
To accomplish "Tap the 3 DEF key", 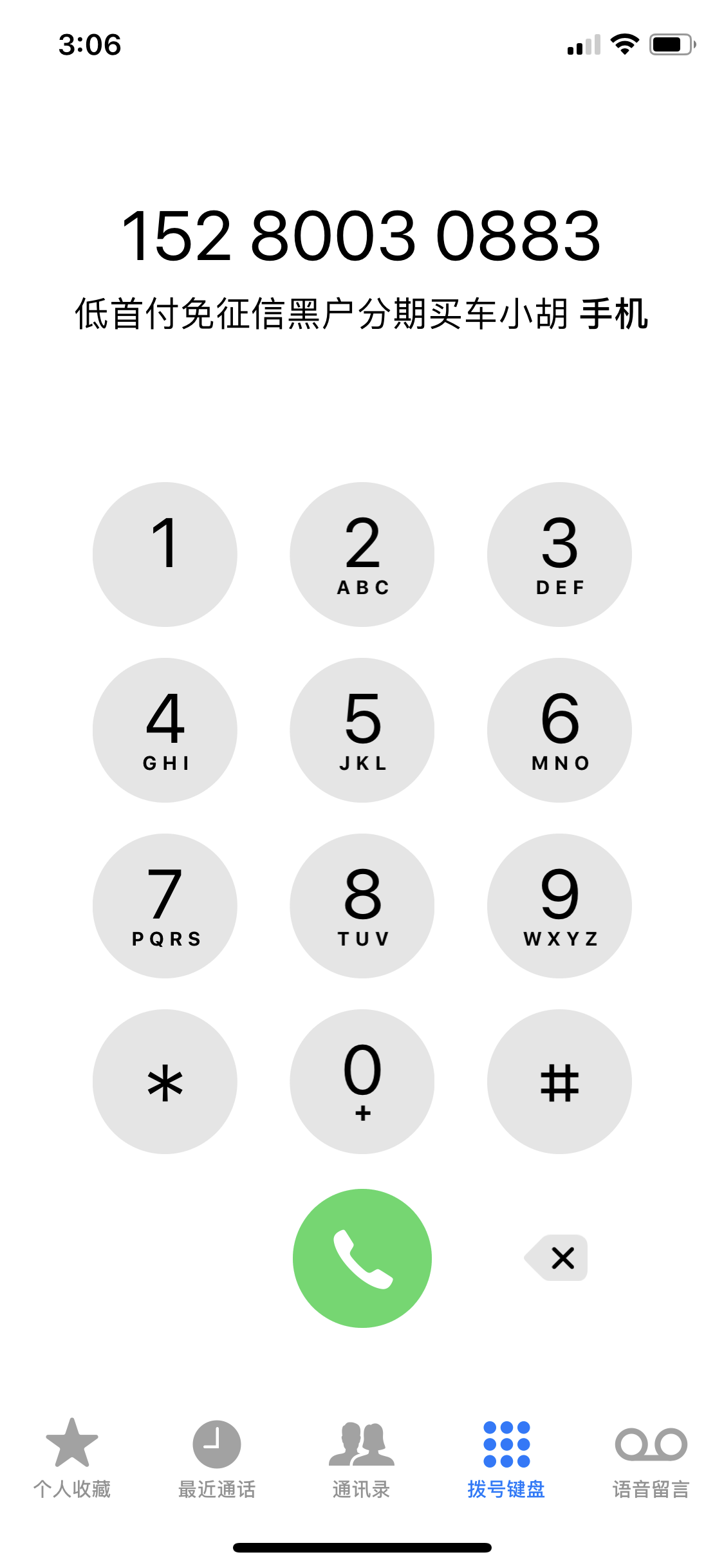I will click(559, 554).
